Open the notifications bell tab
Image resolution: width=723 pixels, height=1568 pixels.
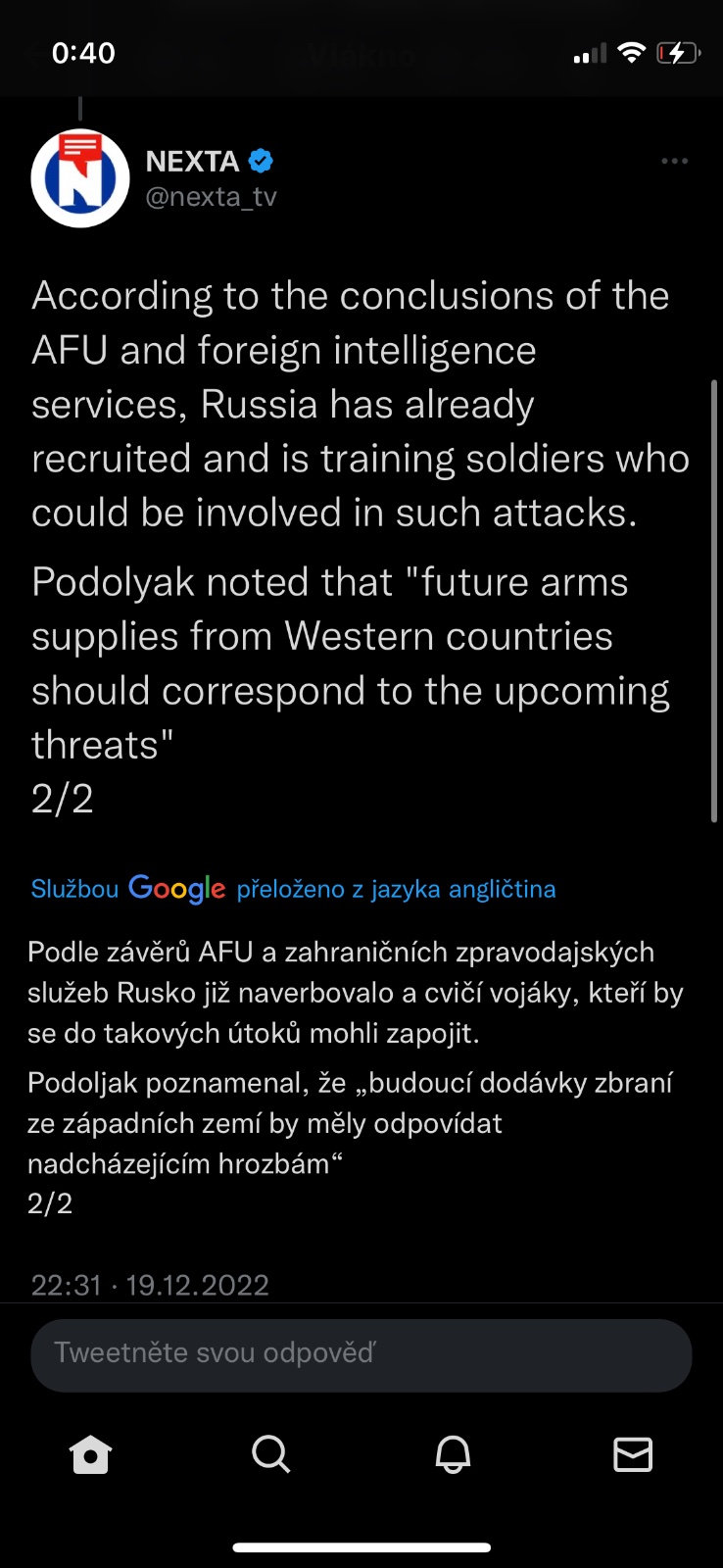(453, 1454)
